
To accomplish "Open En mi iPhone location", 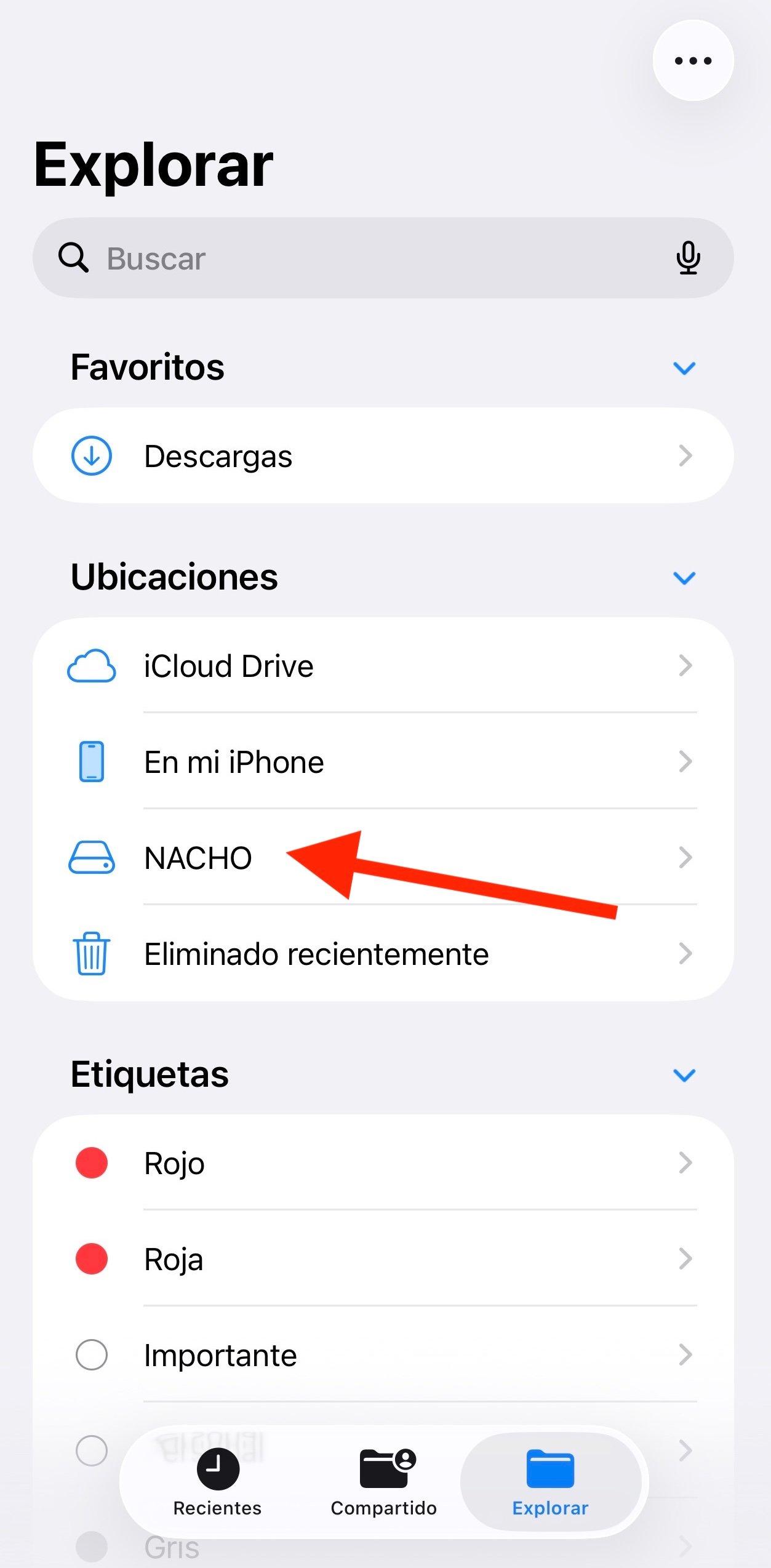I will (383, 762).
